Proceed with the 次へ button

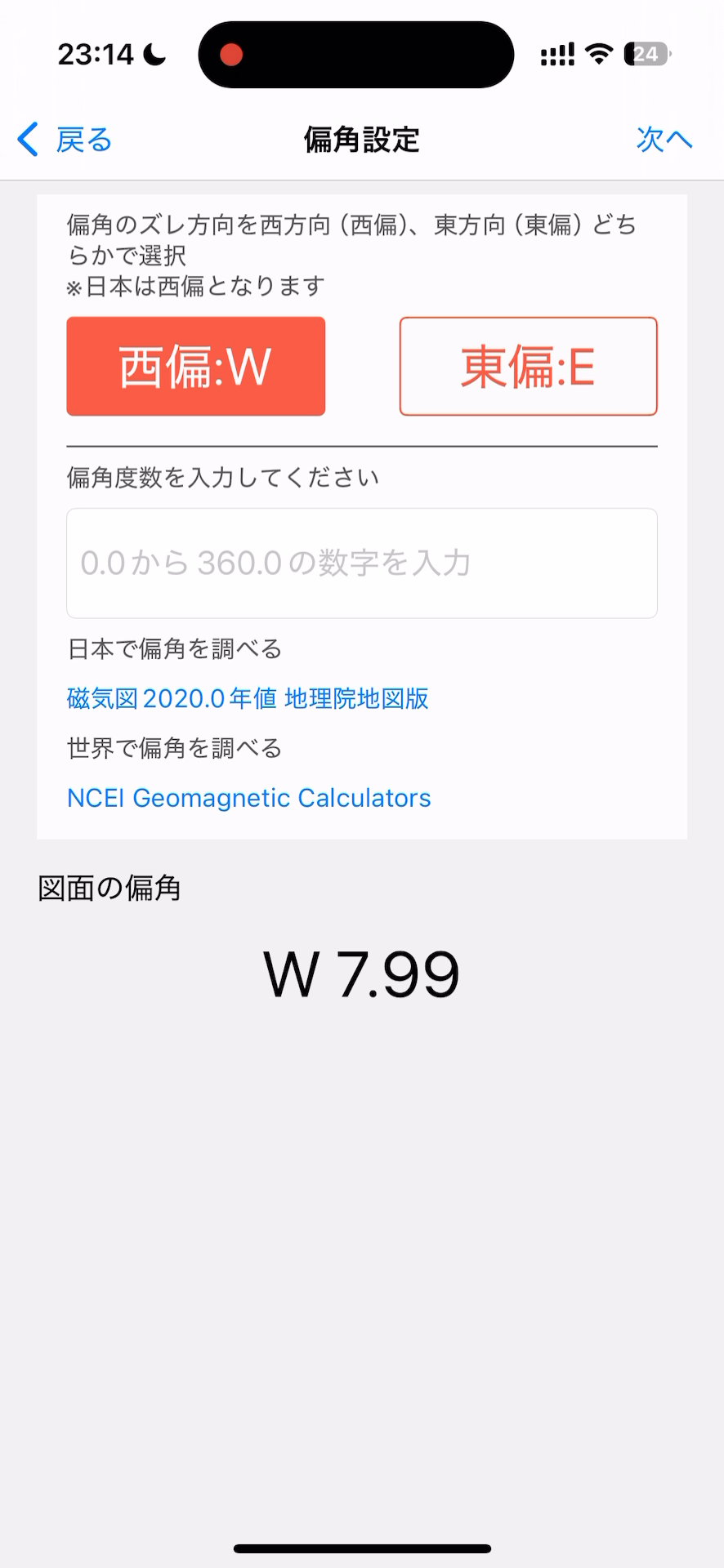coord(664,140)
